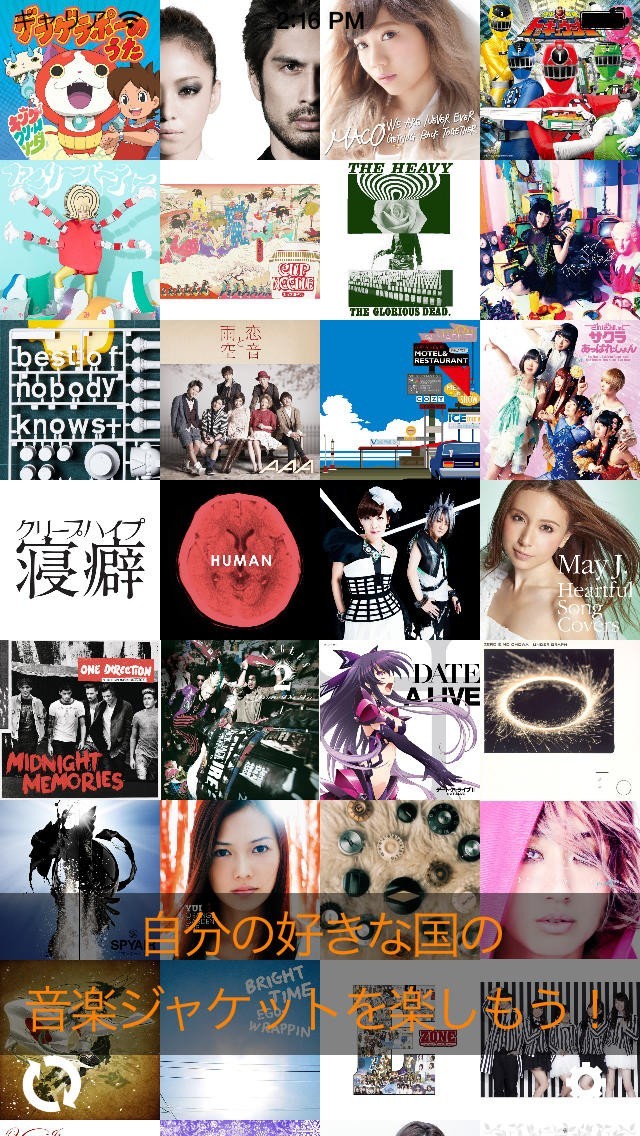View The Heavy's Glorious Dead cover
This screenshot has width=640, height=1136.
click(x=399, y=240)
